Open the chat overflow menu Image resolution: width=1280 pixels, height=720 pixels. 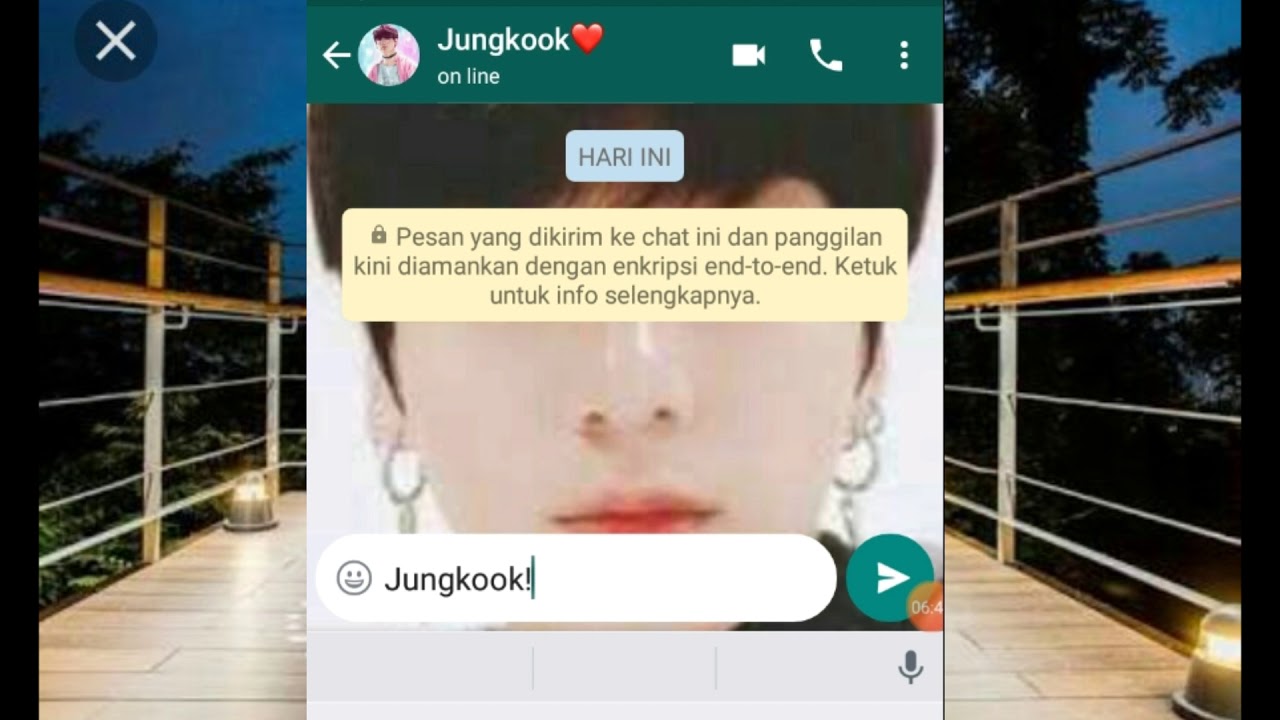pyautogui.click(x=903, y=55)
